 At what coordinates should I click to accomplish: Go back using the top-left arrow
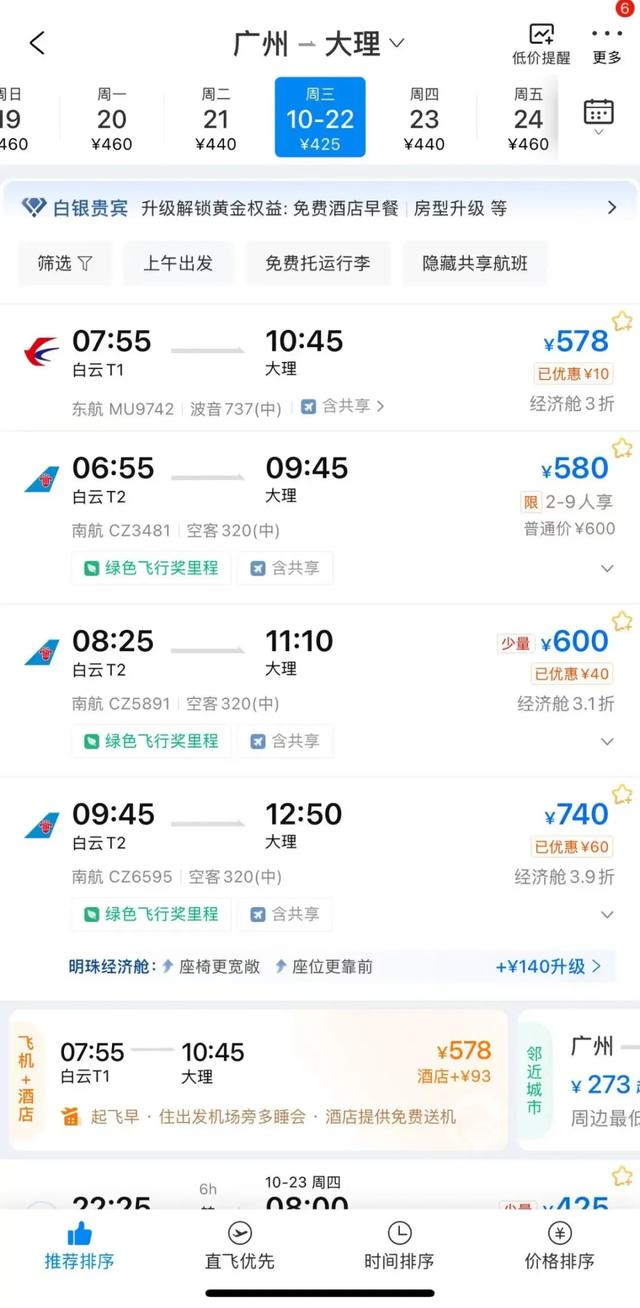click(x=38, y=43)
